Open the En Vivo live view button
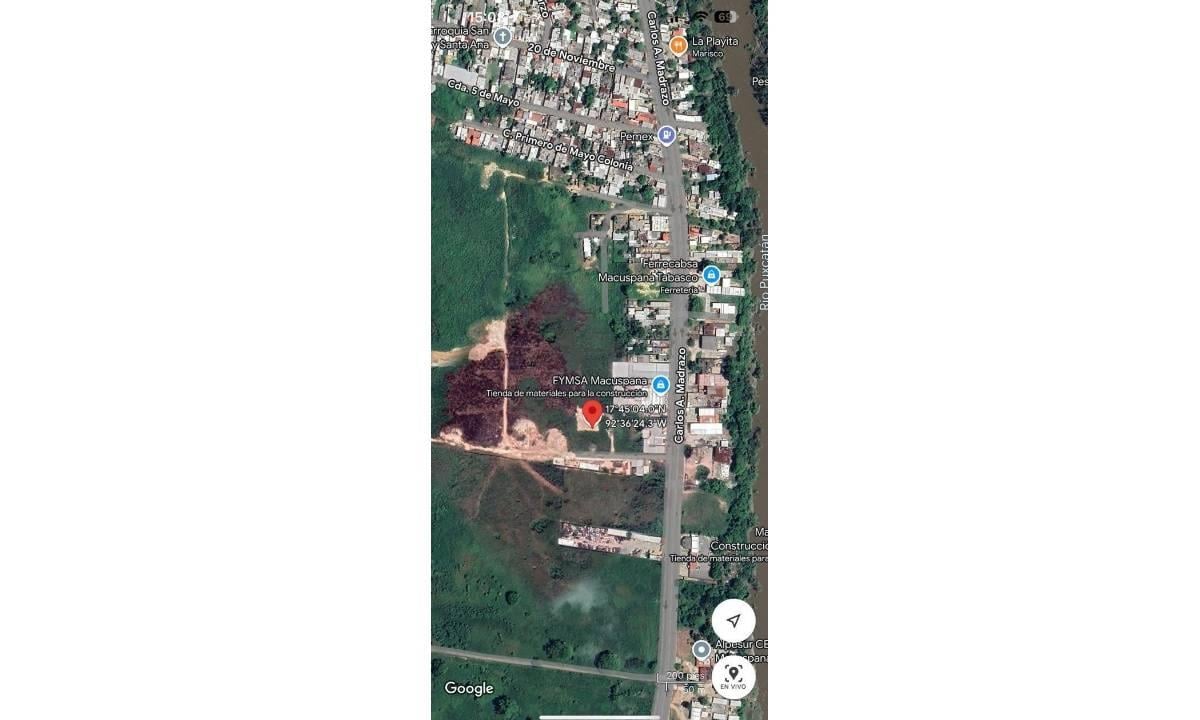1200x720 pixels. pyautogui.click(x=733, y=677)
